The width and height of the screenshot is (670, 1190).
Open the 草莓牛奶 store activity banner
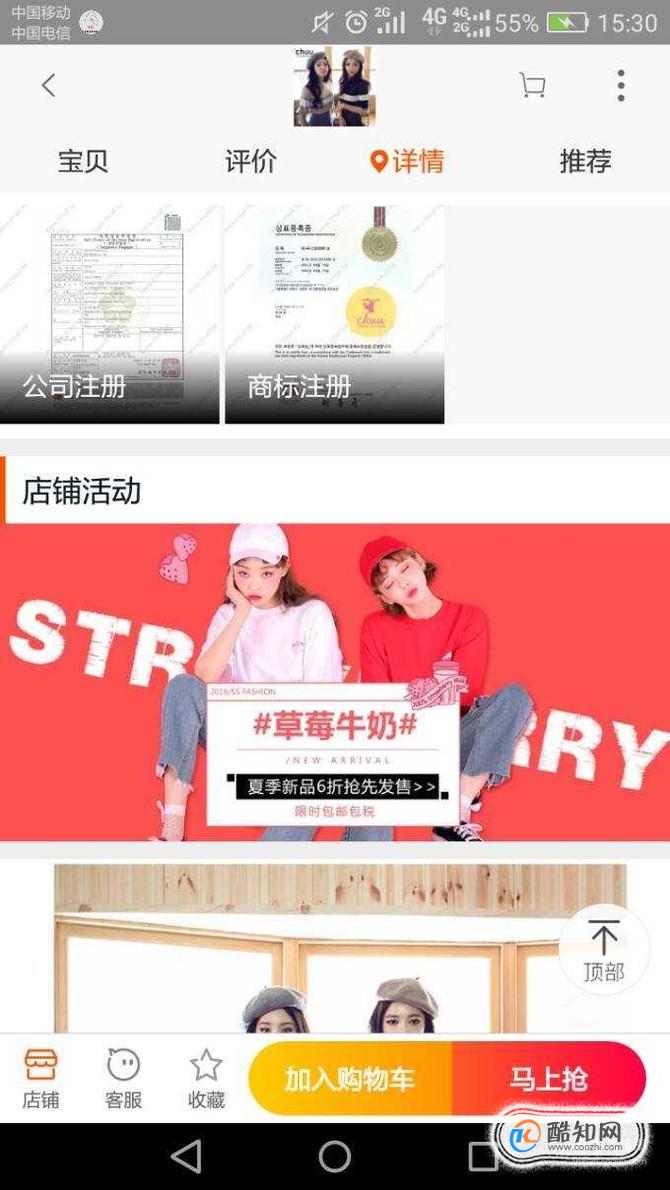pyautogui.click(x=335, y=682)
